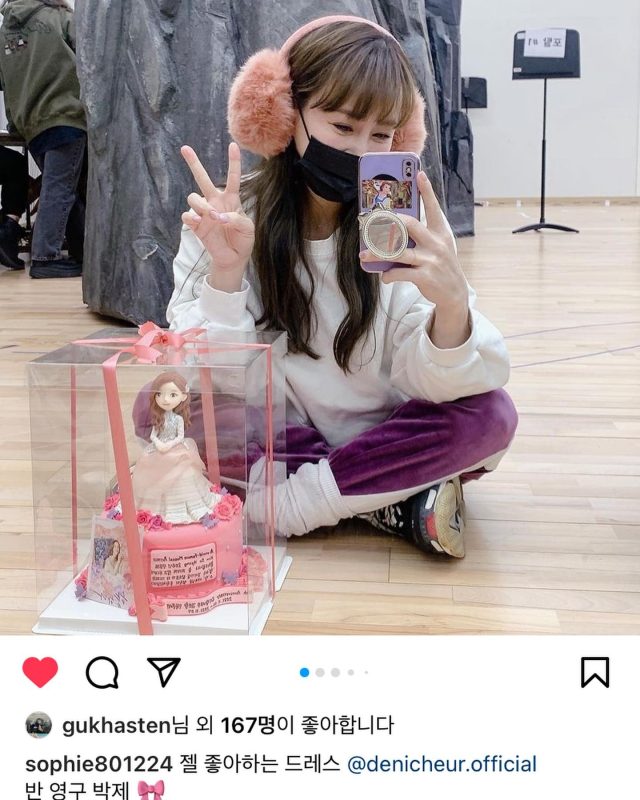Open the @denicheur.official mention
The image size is (640, 800).
441,764
